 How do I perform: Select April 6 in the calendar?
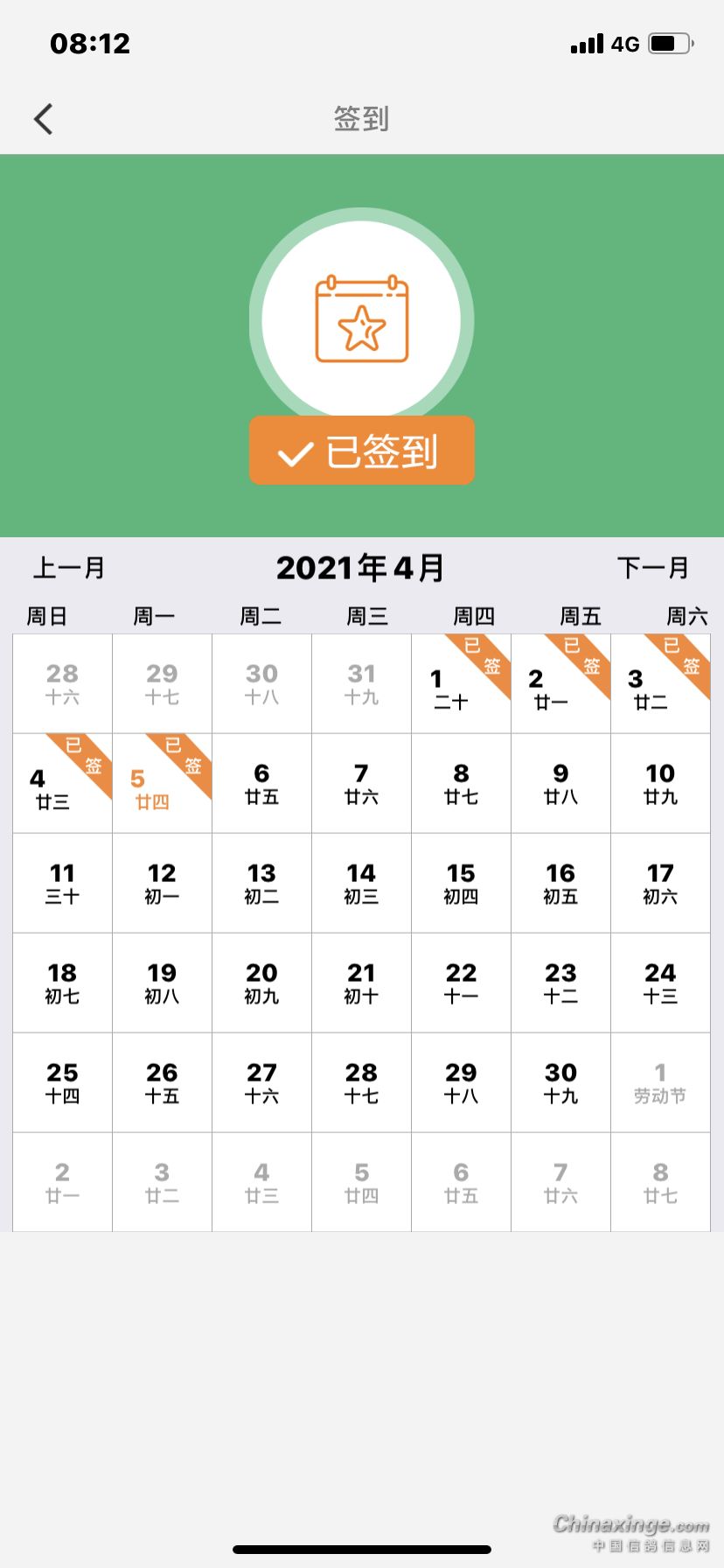click(261, 784)
